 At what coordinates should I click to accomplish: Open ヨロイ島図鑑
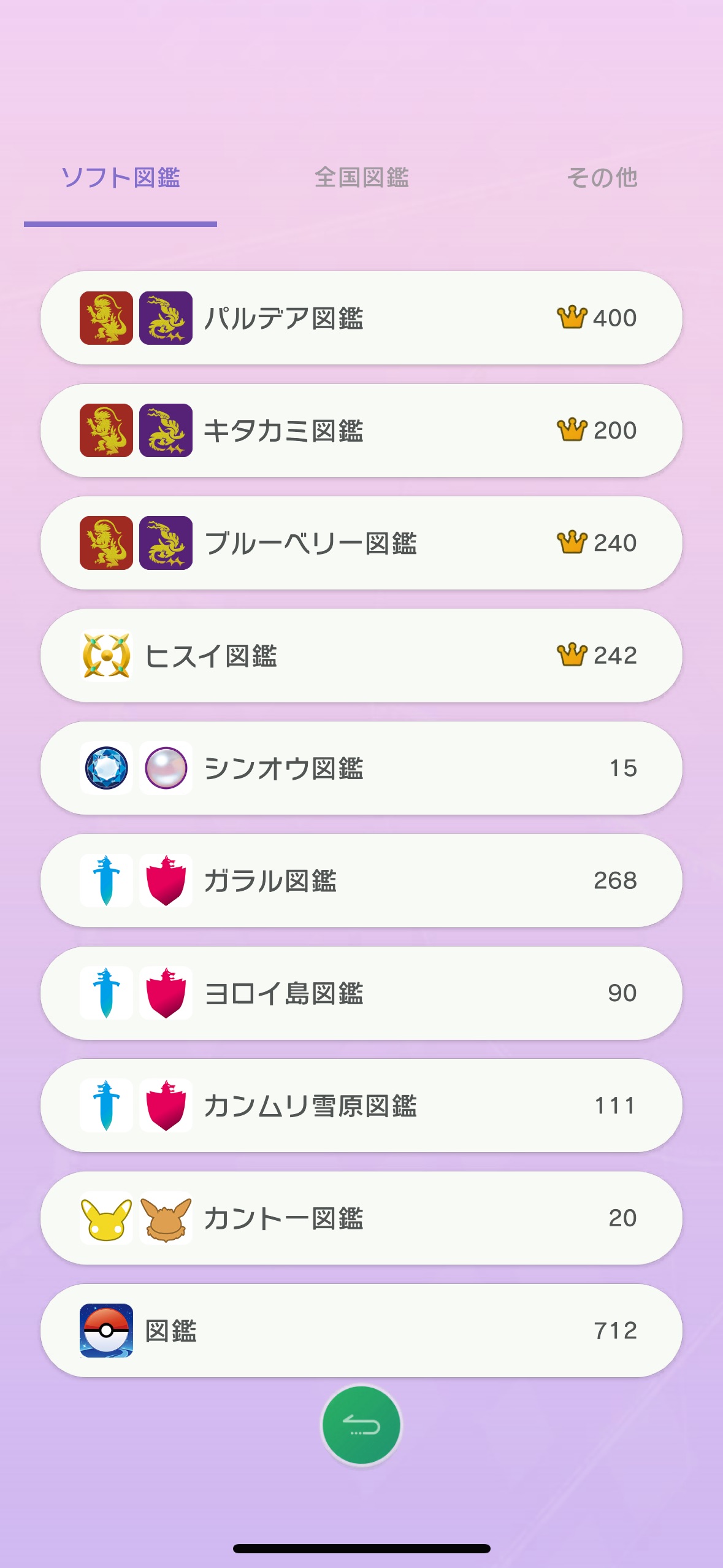(361, 993)
